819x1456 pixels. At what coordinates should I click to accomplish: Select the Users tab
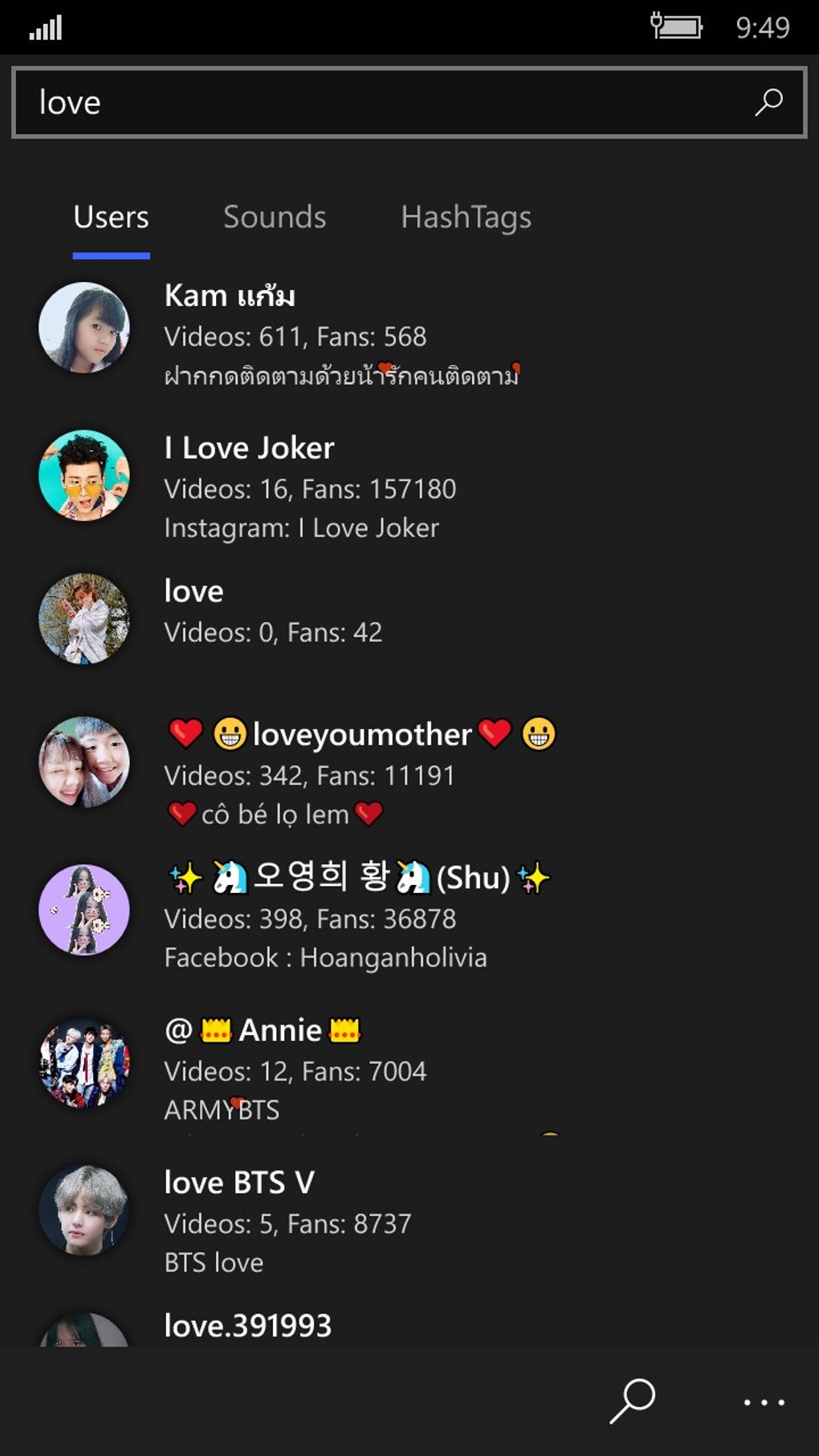[111, 217]
